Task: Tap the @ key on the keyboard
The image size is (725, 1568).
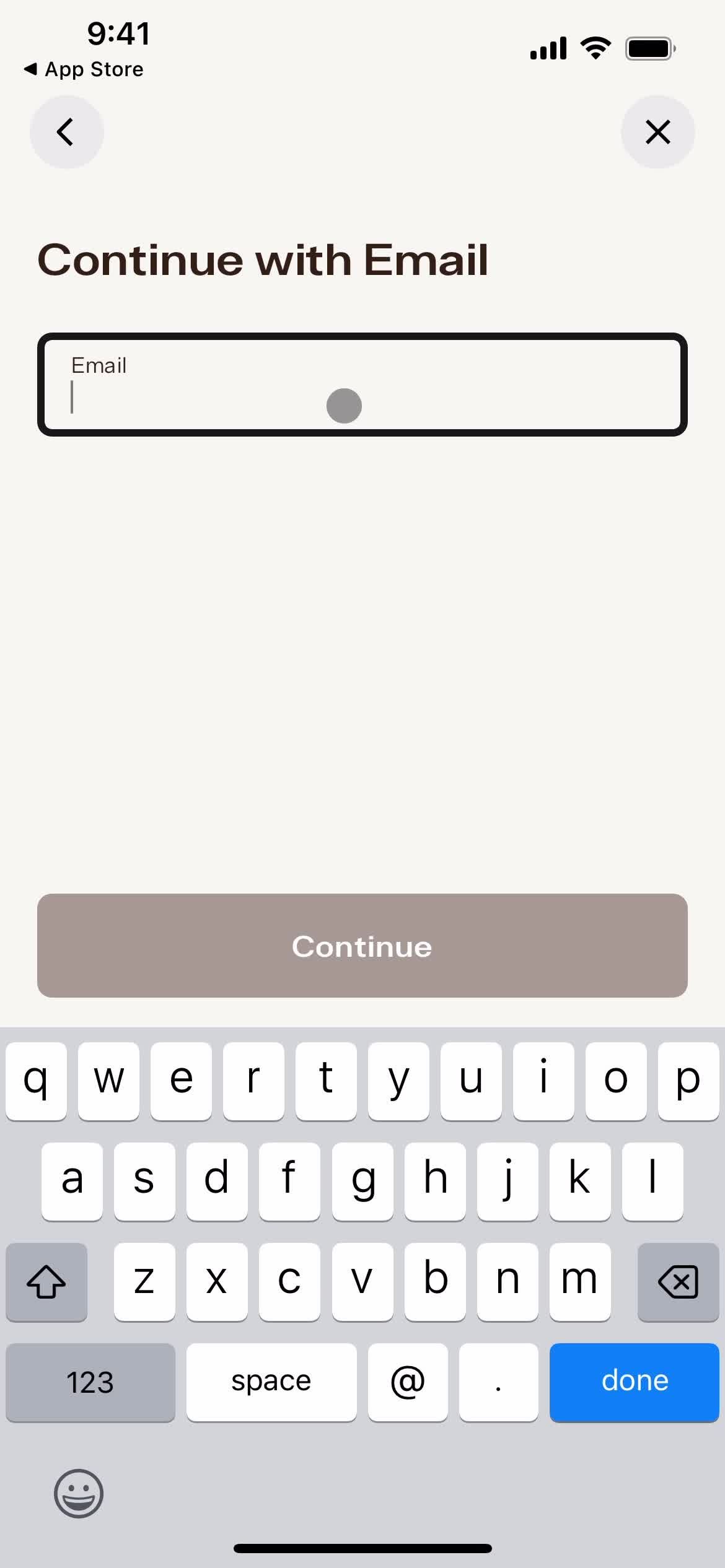Action: [x=407, y=1382]
